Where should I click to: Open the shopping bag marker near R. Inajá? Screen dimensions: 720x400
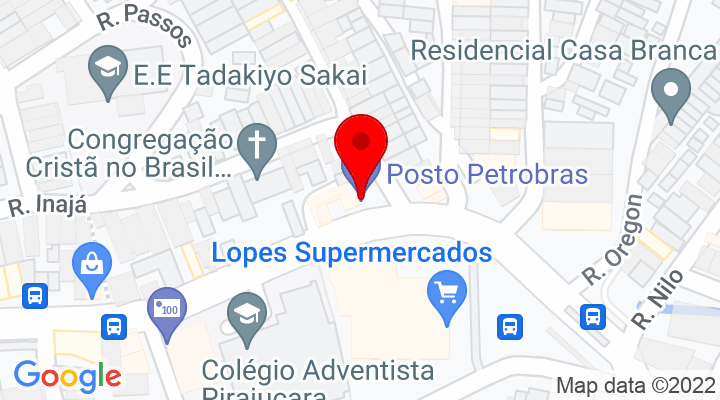tap(91, 266)
